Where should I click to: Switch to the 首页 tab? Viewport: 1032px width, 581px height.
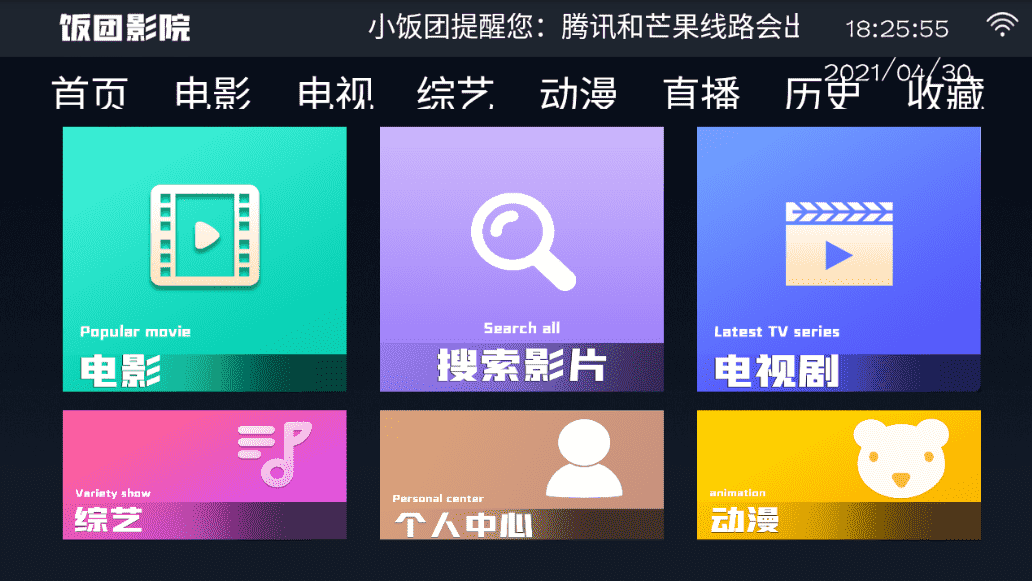[90, 93]
